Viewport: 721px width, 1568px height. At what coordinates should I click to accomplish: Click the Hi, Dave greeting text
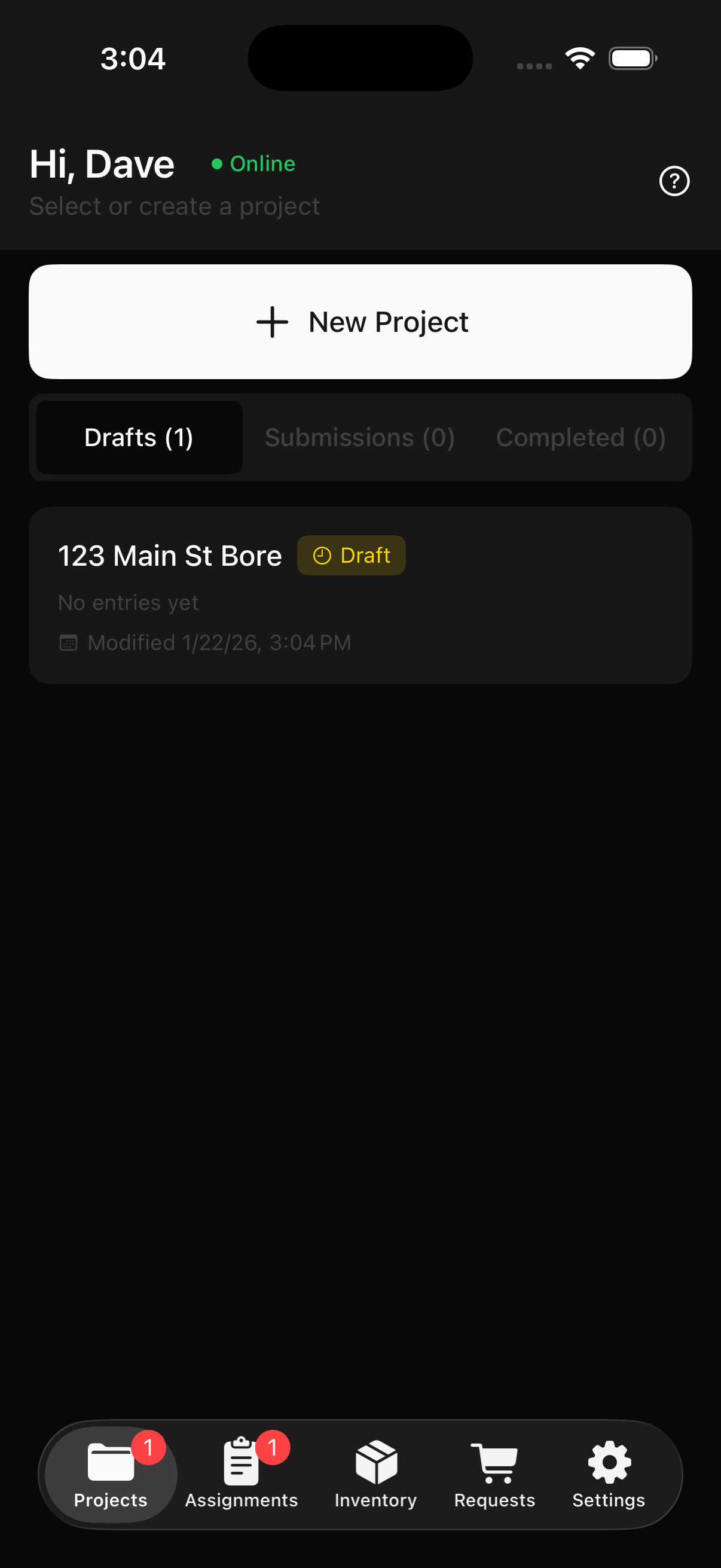pos(102,163)
